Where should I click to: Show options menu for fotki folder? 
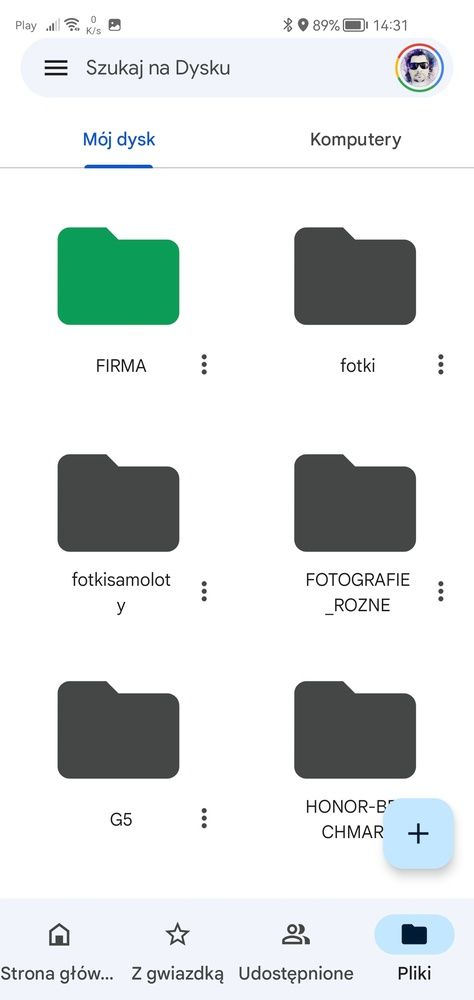pyautogui.click(x=441, y=364)
